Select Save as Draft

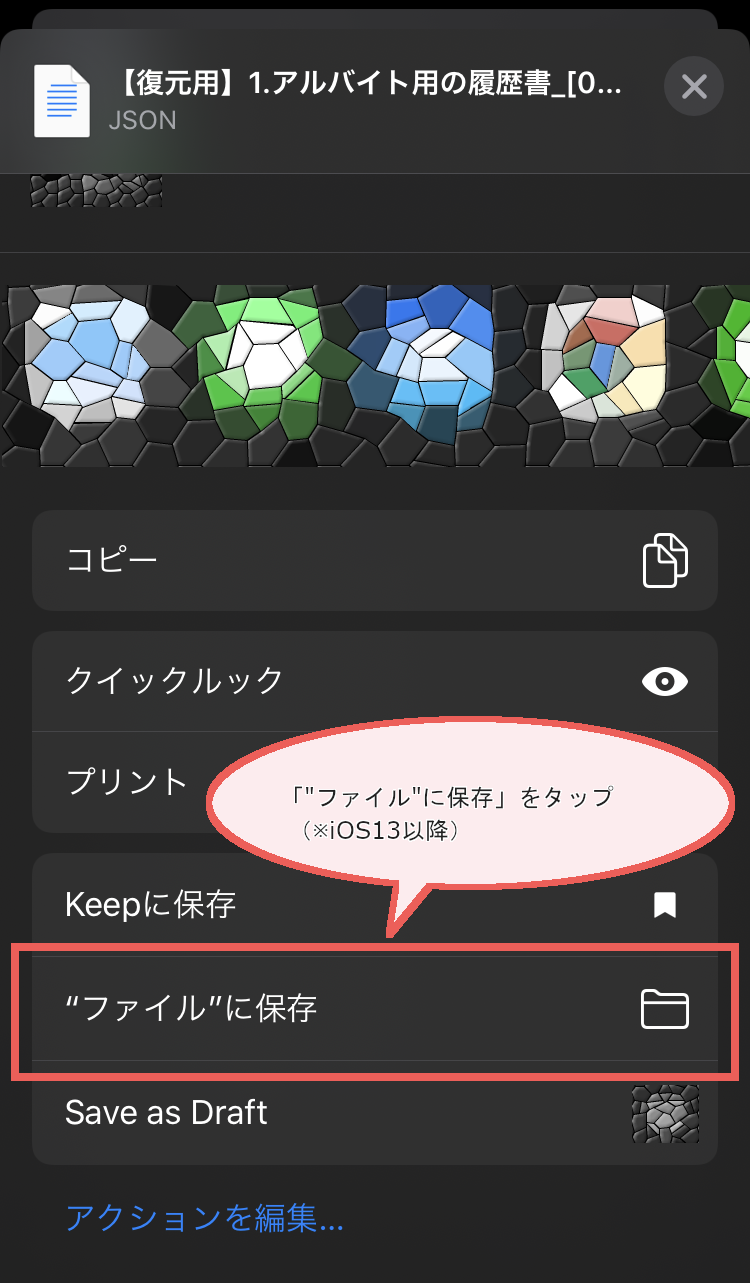pyautogui.click(x=375, y=1112)
